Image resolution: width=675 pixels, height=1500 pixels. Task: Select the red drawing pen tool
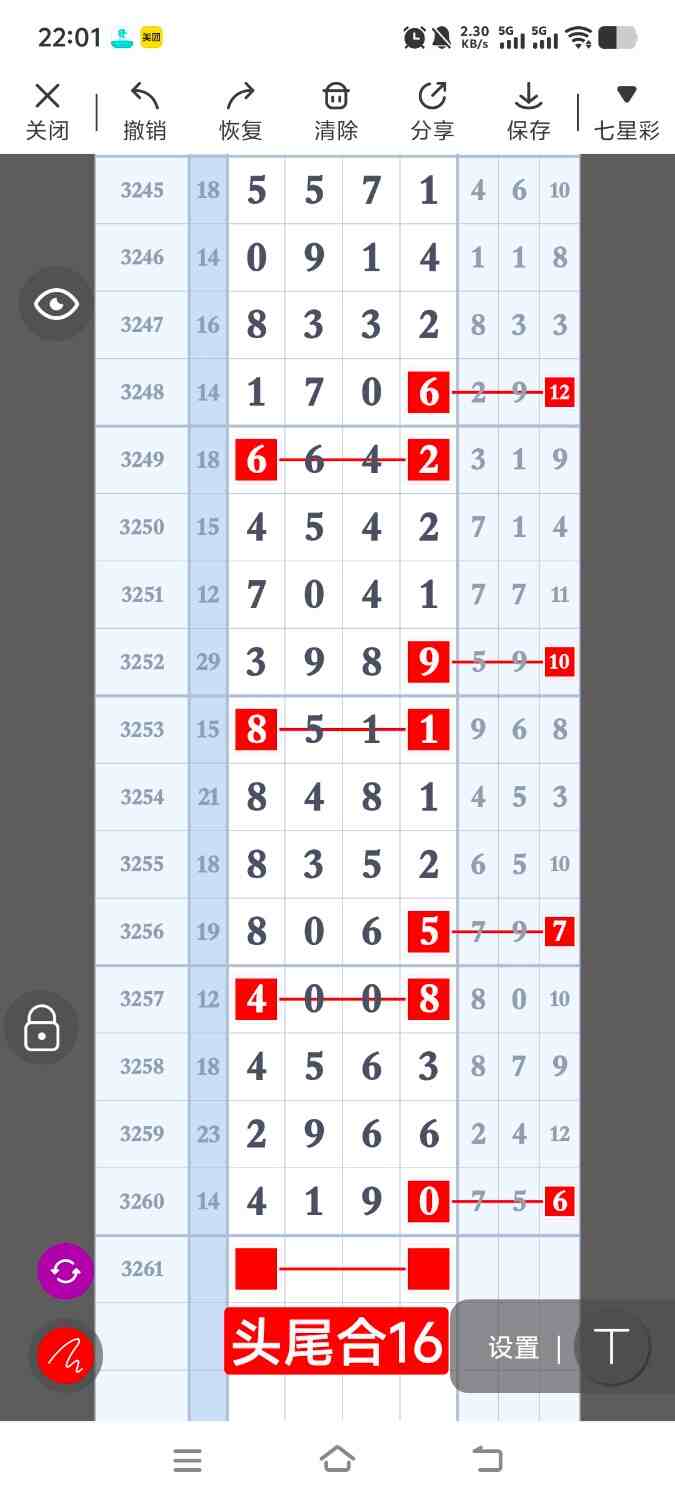pyautogui.click(x=65, y=1356)
